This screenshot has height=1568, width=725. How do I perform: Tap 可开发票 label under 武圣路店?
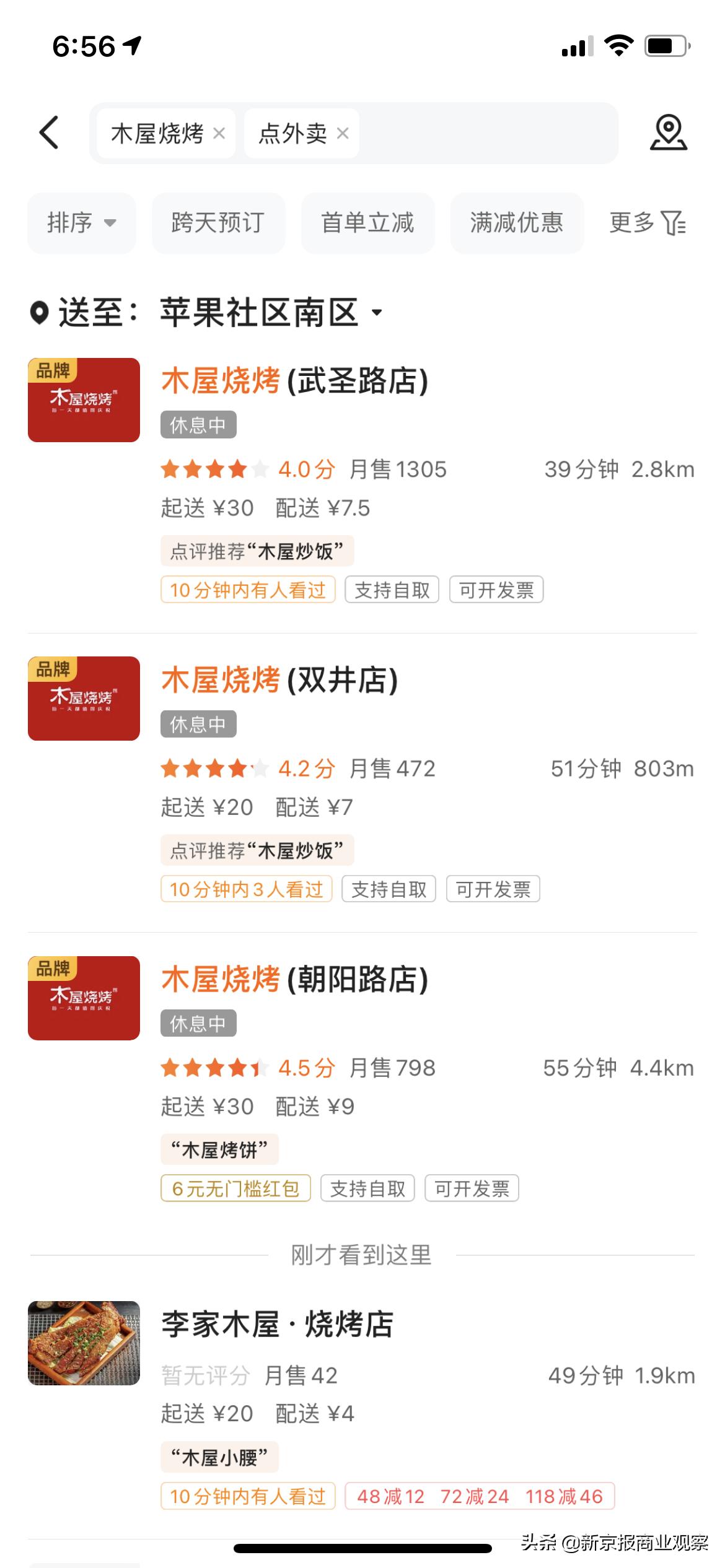coord(496,590)
